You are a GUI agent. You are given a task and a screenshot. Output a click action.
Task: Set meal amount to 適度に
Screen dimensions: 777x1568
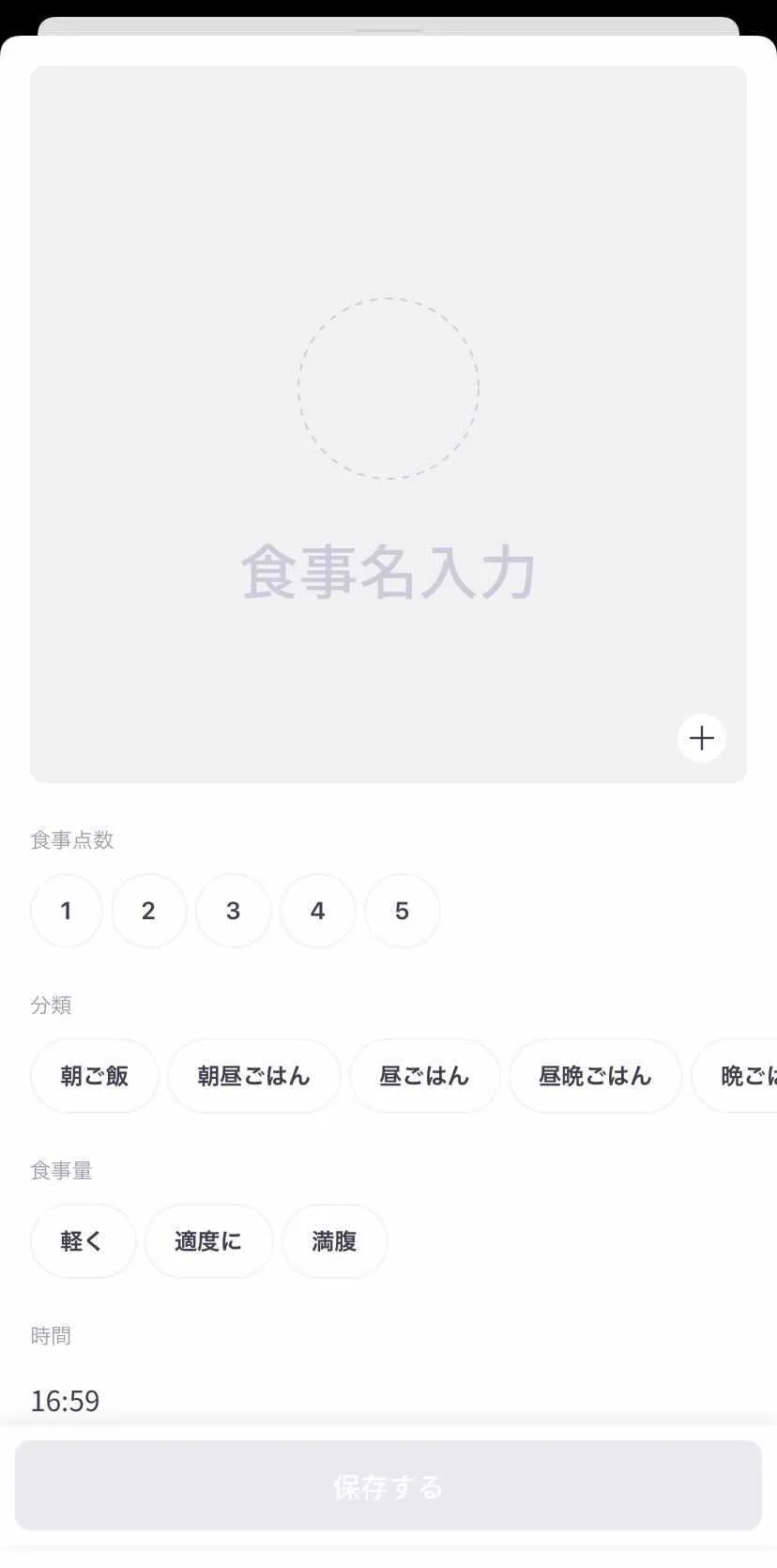[208, 1241]
